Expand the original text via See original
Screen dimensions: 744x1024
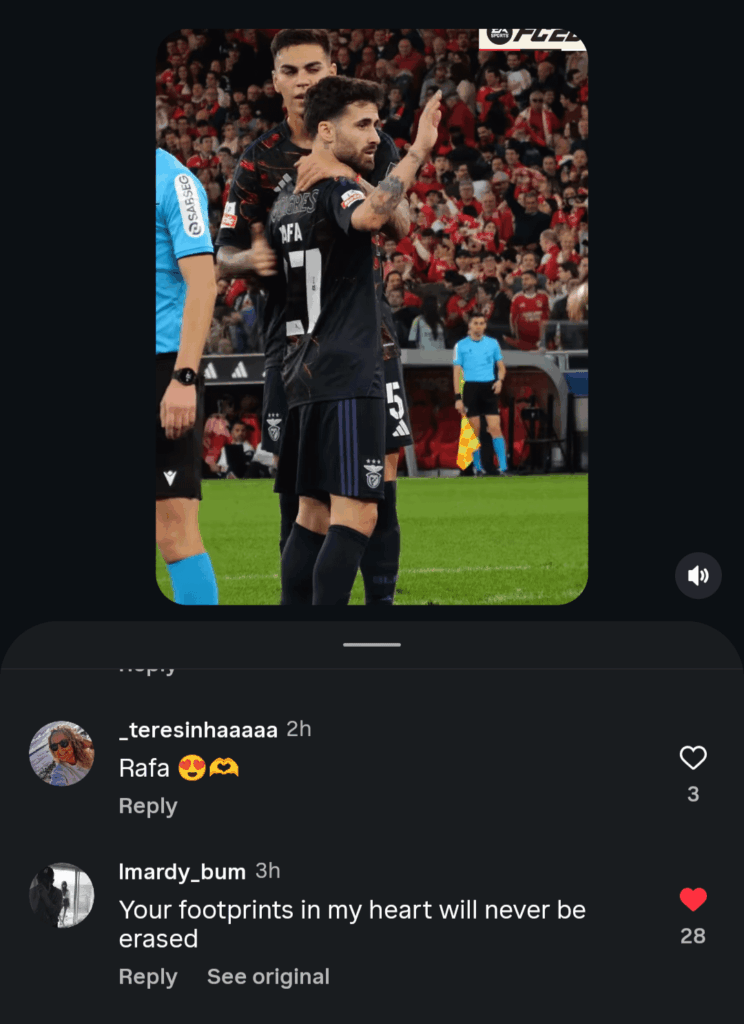pos(268,976)
